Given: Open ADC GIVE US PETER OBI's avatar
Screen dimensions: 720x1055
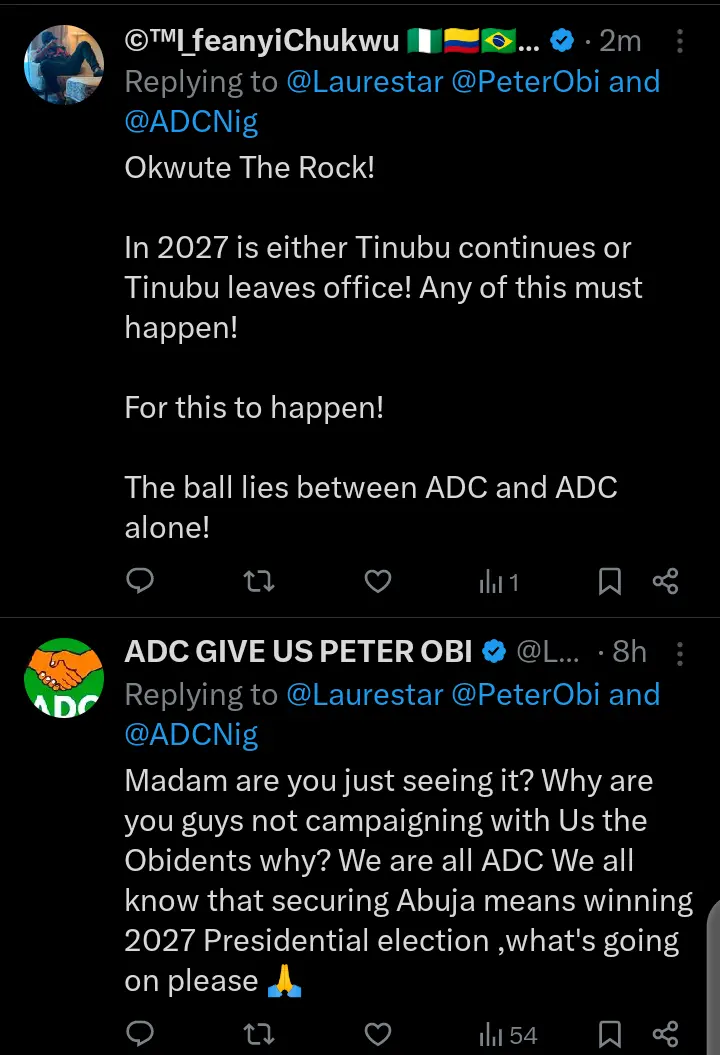Looking at the screenshot, I should tap(64, 677).
